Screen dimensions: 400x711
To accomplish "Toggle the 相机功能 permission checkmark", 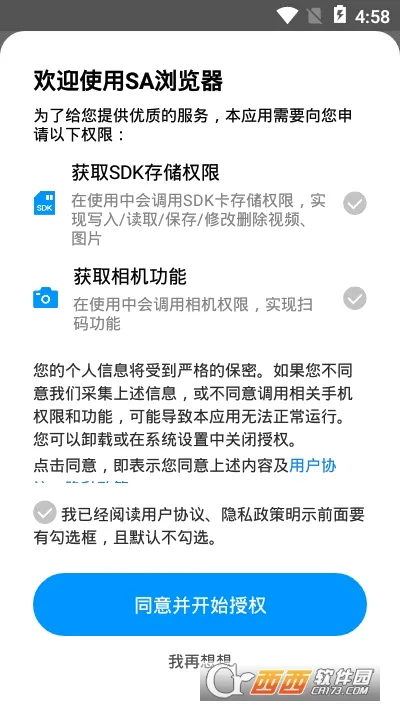I will [355, 298].
